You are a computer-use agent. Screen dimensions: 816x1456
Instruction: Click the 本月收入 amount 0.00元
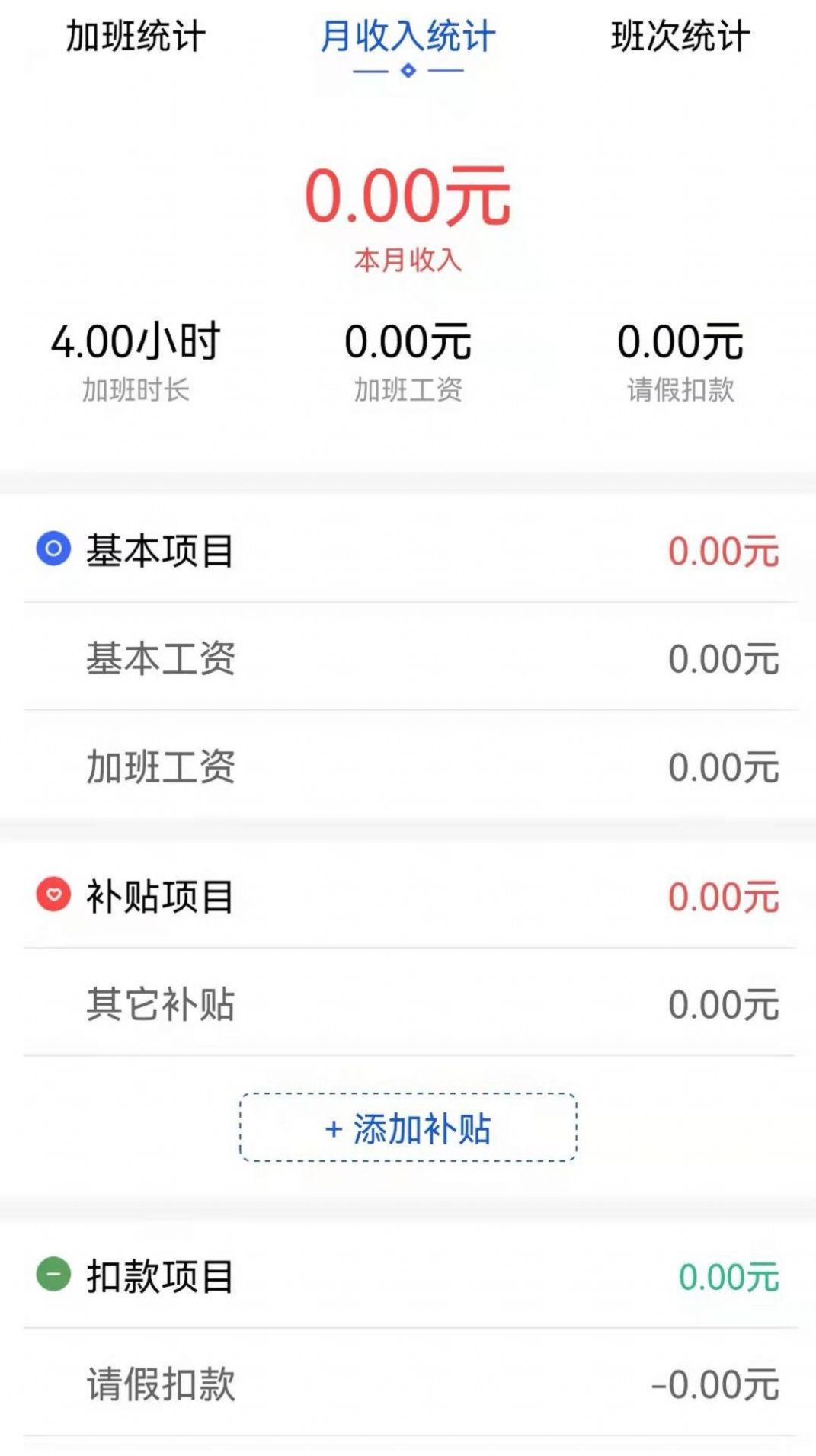tap(408, 198)
